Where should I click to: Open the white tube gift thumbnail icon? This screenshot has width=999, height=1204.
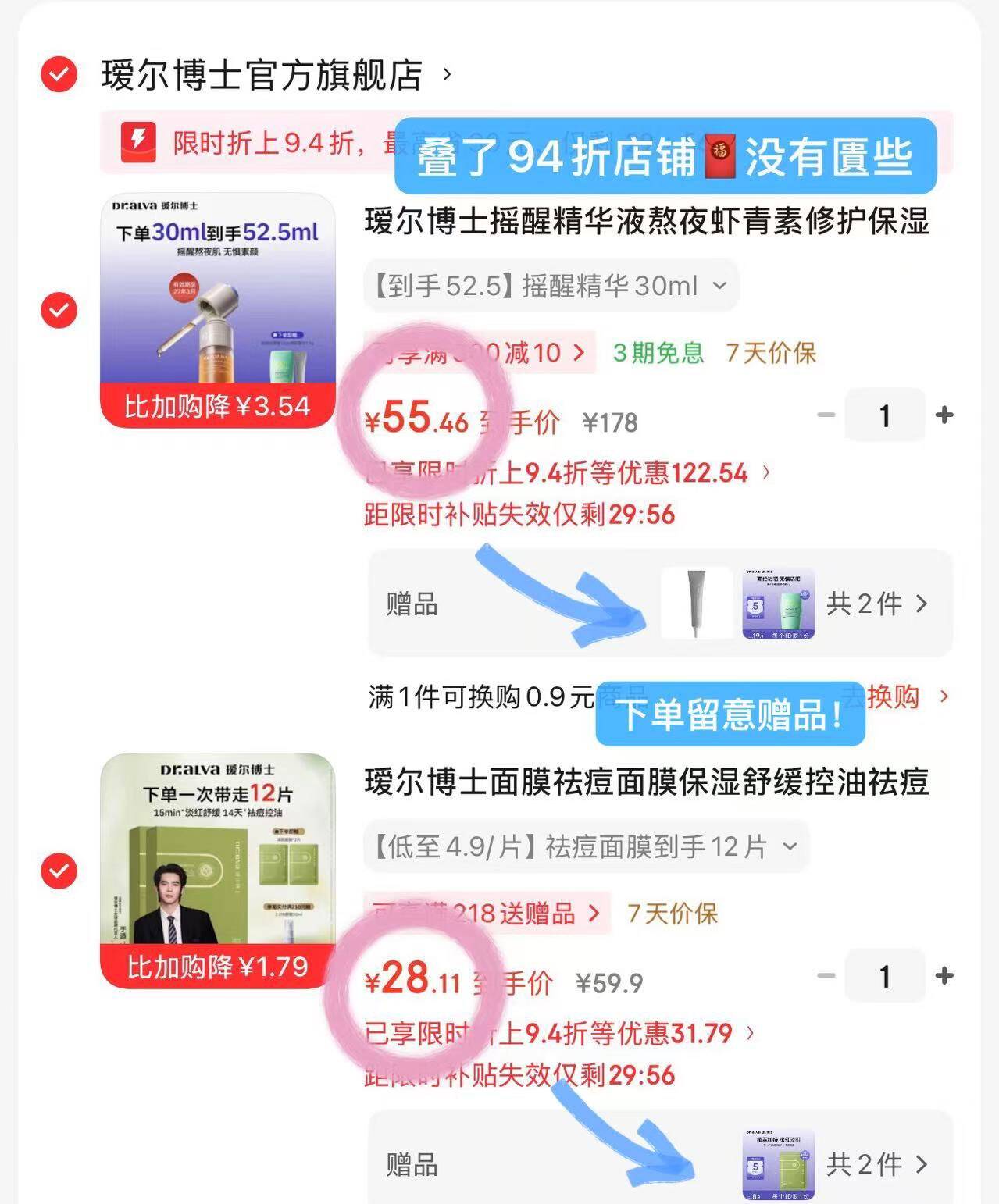pos(698,603)
